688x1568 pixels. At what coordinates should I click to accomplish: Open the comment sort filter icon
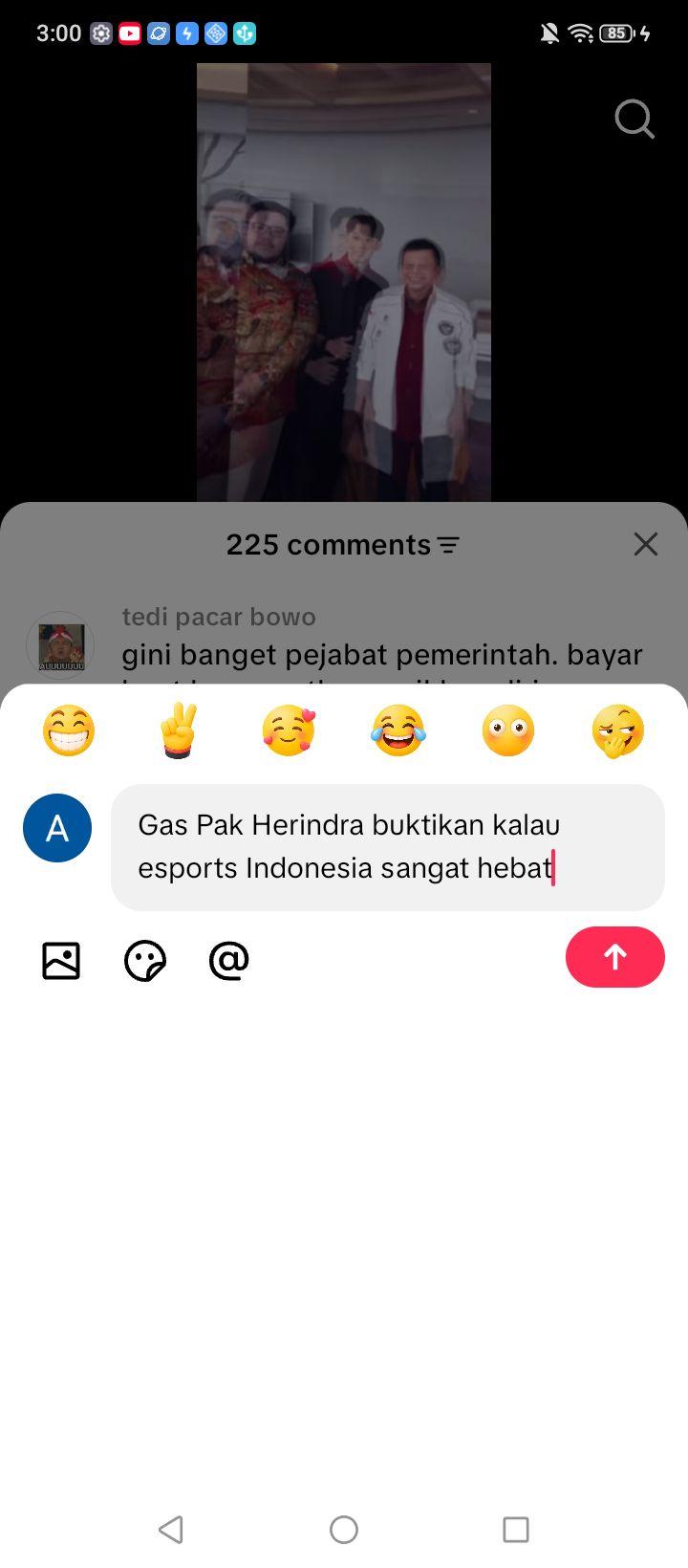tap(448, 545)
